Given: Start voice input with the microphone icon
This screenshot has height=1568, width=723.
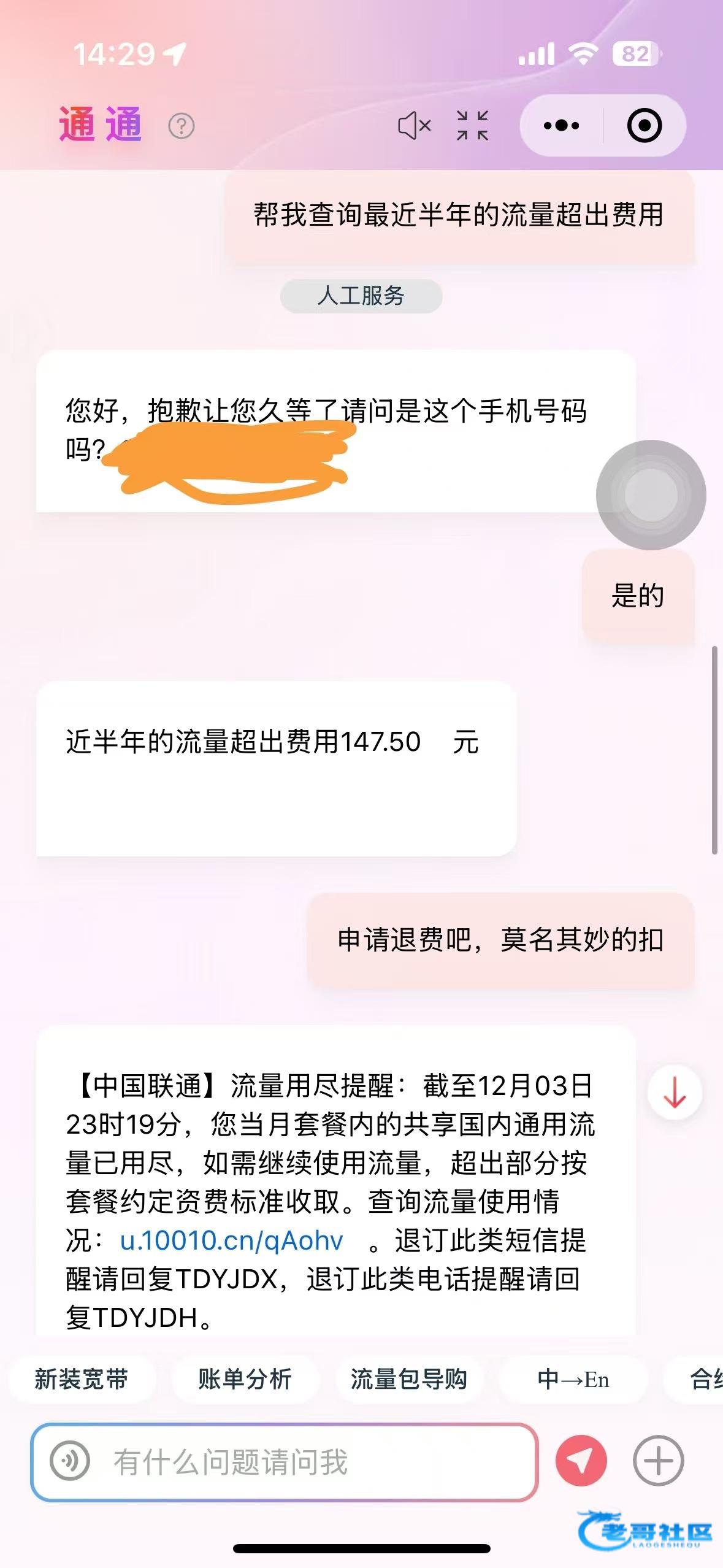Looking at the screenshot, I should pyautogui.click(x=70, y=1461).
